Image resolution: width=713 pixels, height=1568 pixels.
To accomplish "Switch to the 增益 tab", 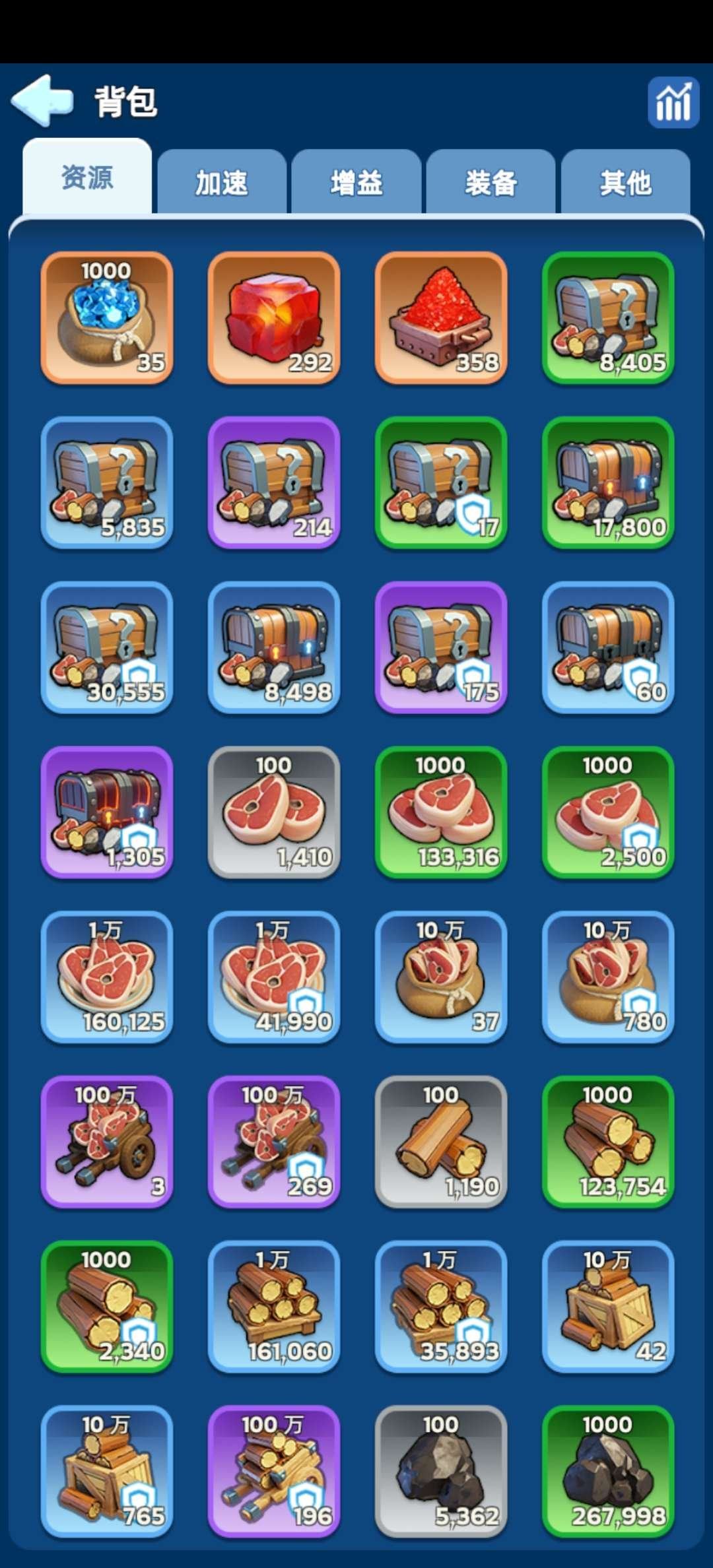I will point(356,183).
